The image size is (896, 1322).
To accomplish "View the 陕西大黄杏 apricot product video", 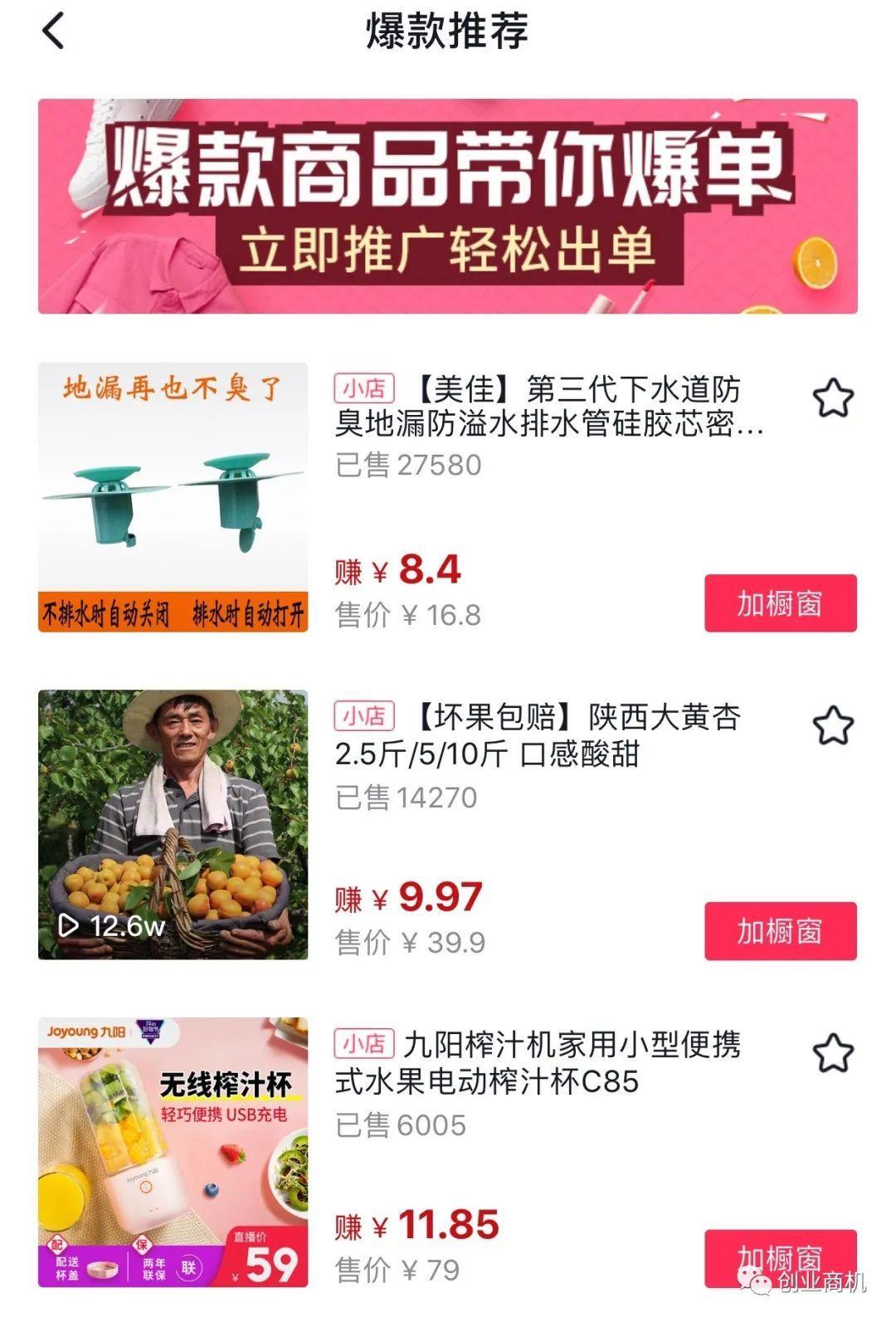I will 173,825.
